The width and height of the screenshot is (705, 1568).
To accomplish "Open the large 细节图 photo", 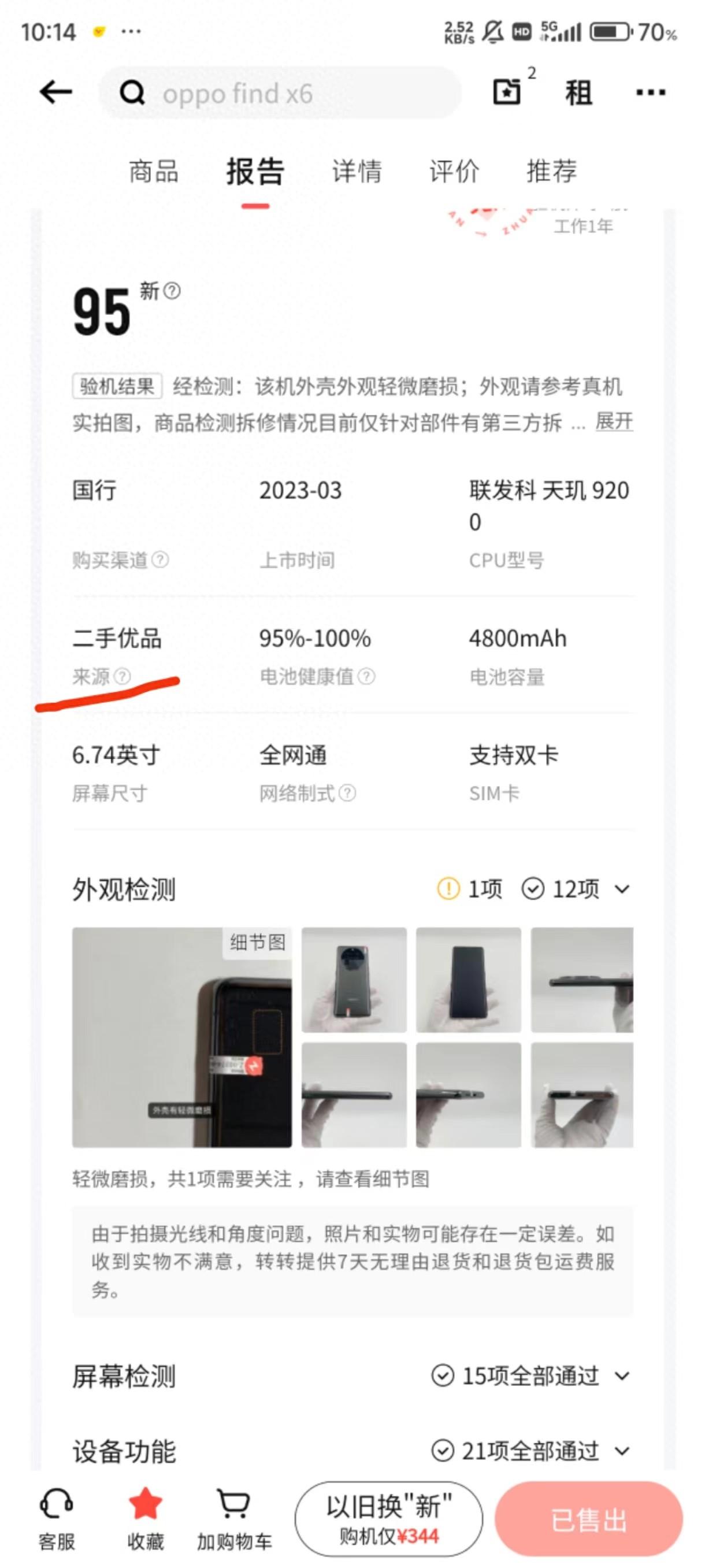I will click(181, 1037).
